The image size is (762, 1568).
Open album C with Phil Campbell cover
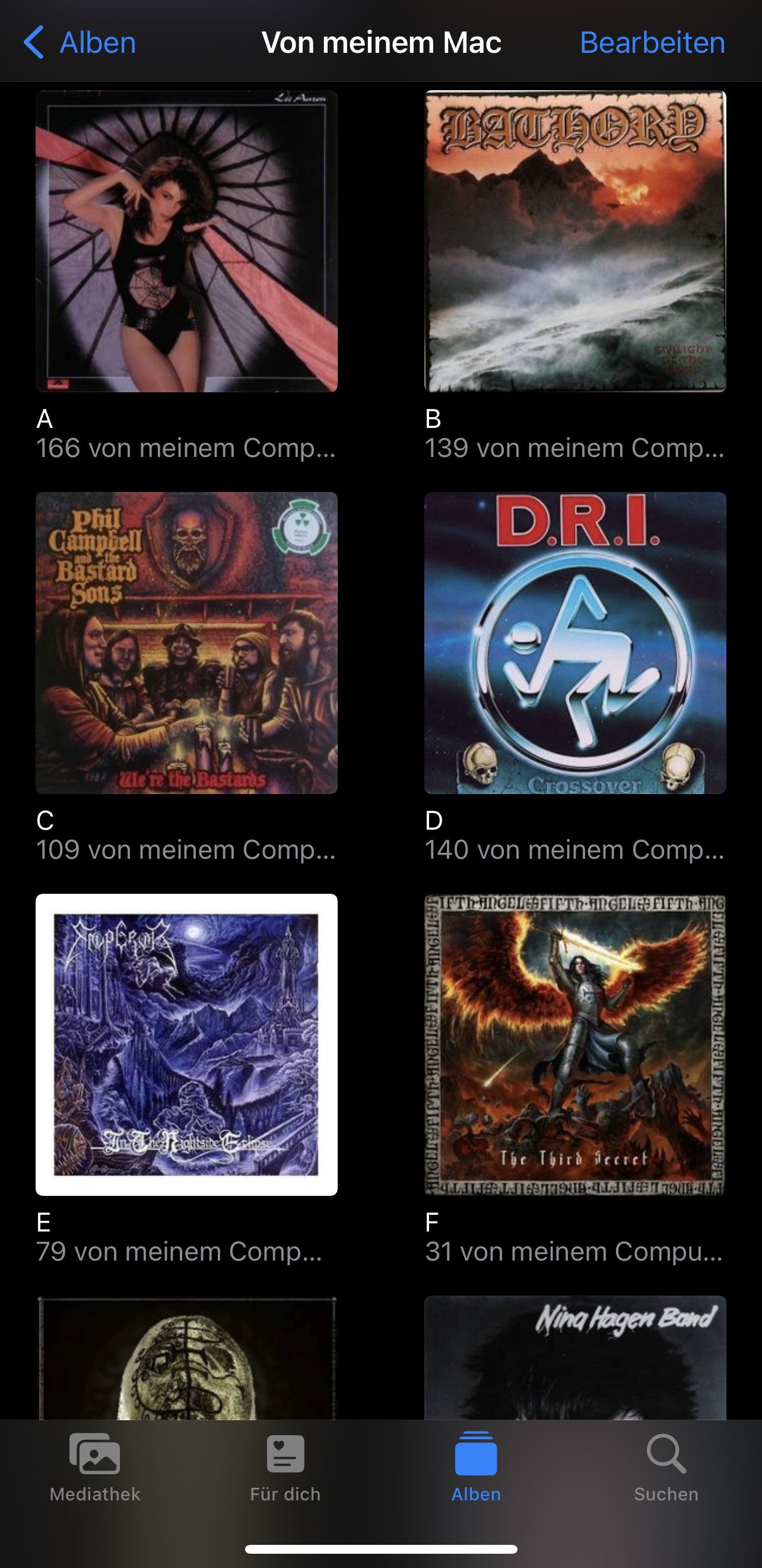(x=186, y=643)
